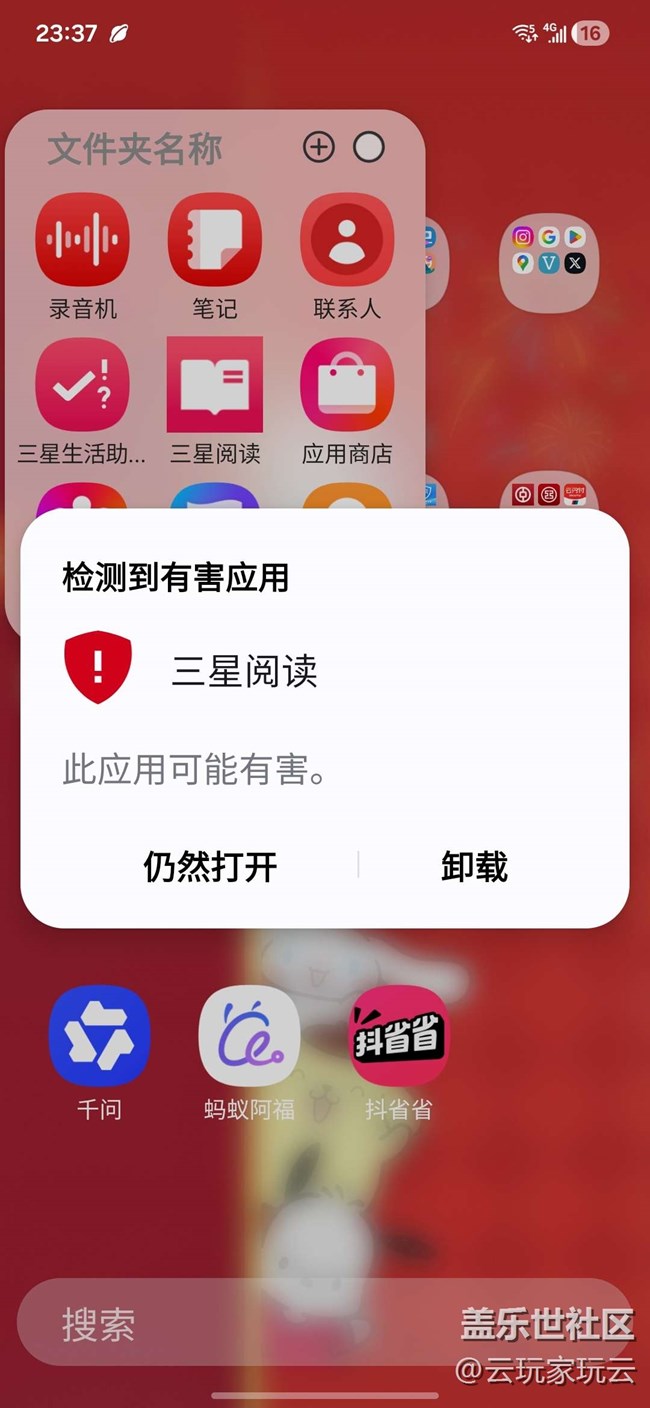
Task: Launch the 抖省省 app
Action: coord(398,1036)
